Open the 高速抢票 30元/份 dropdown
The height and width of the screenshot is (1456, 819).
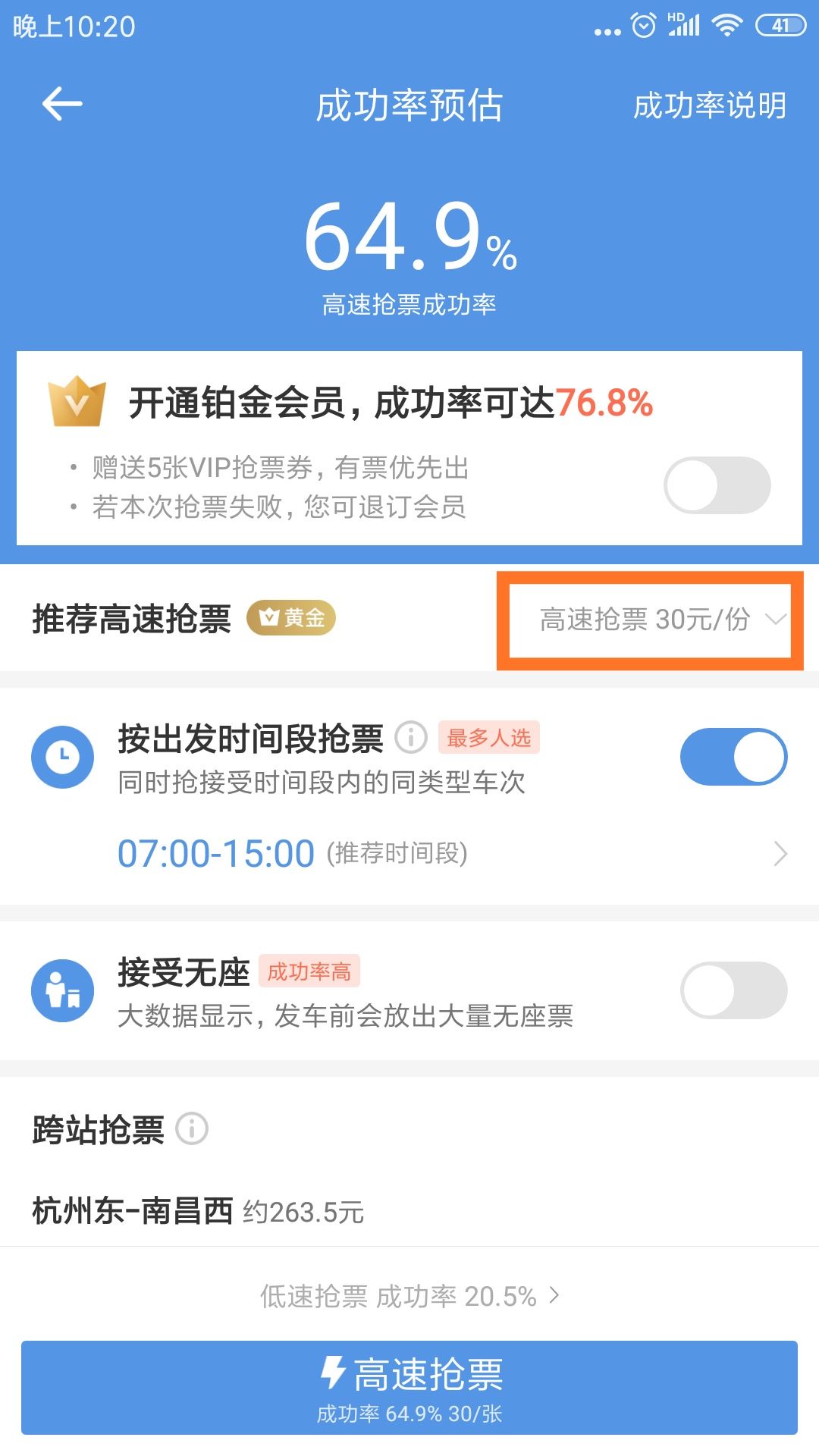pos(658,620)
